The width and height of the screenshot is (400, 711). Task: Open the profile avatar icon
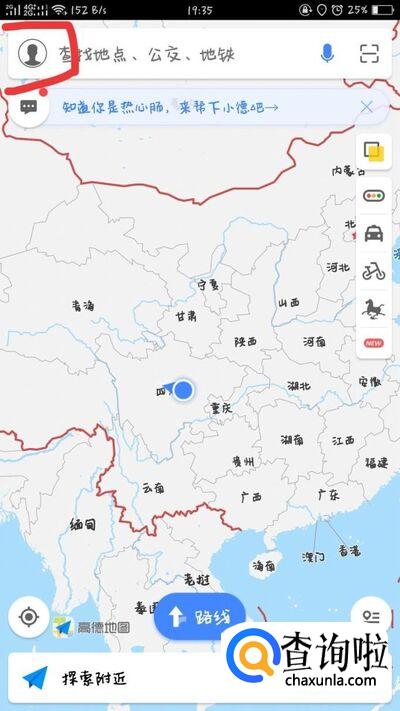tap(32, 54)
